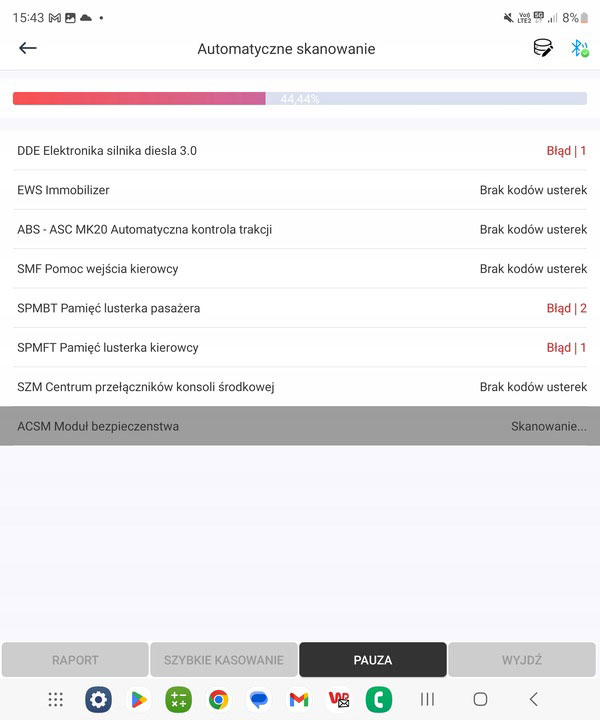Image resolution: width=600 pixels, height=720 pixels.
Task: Pause the scan with PAUZA
Action: pyautogui.click(x=373, y=660)
